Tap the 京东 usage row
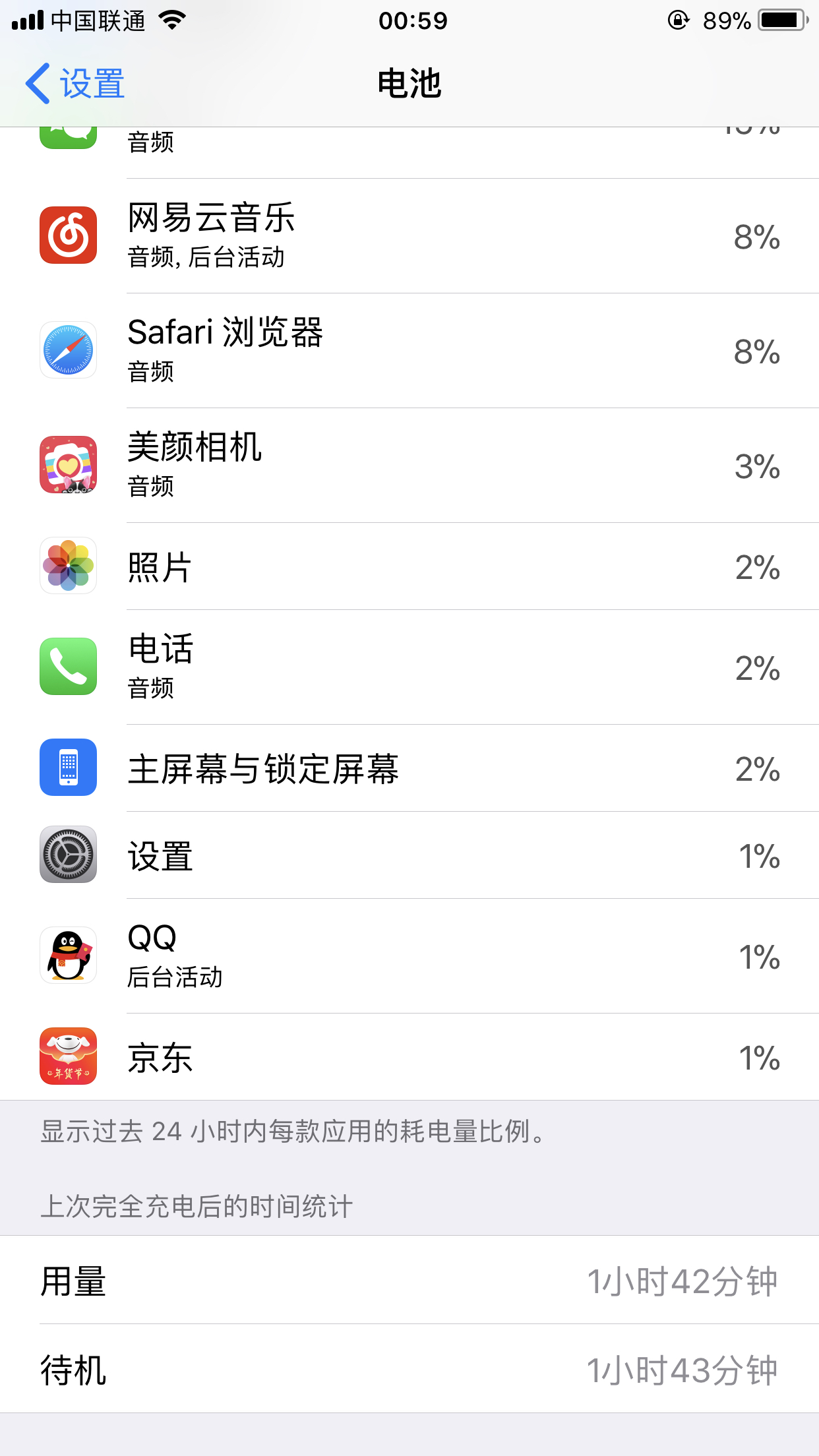This screenshot has width=819, height=1456. [409, 1057]
